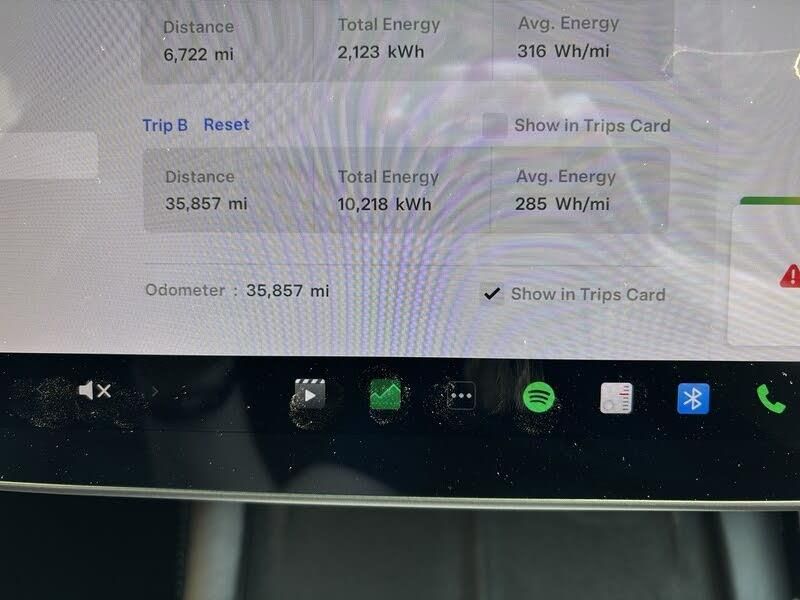Viewport: 800px width, 600px height.
Task: Uncheck Show in Trips Card for Odometer
Action: pos(492,293)
